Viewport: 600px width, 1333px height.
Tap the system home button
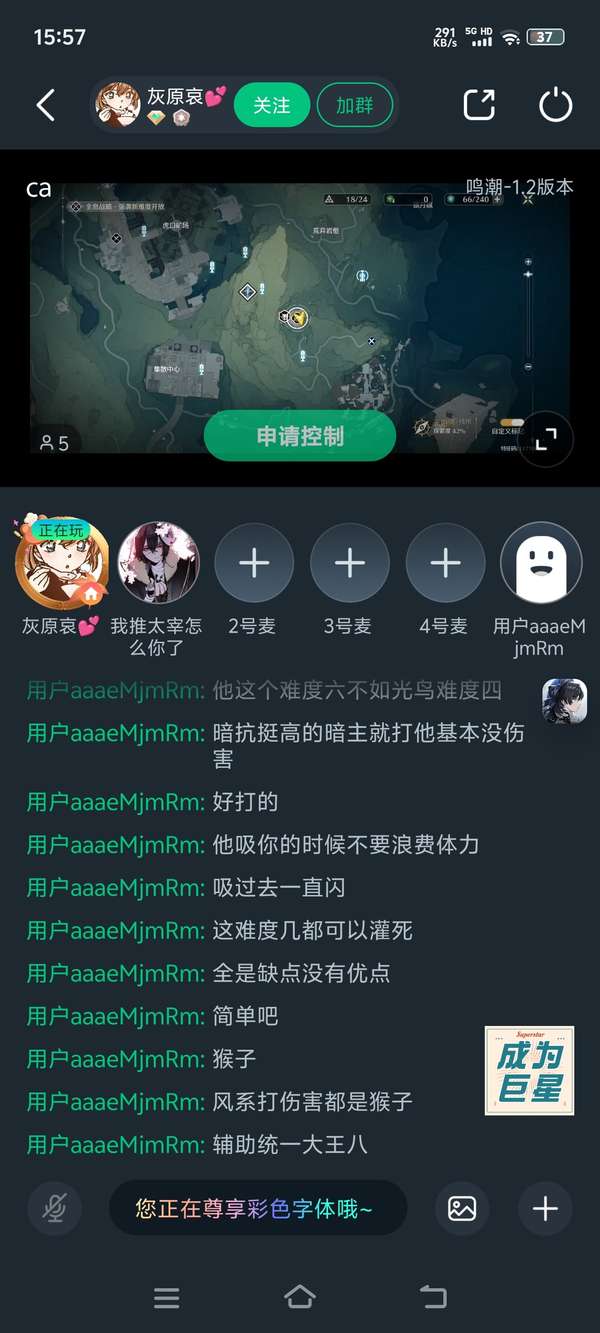pyautogui.click(x=299, y=1297)
